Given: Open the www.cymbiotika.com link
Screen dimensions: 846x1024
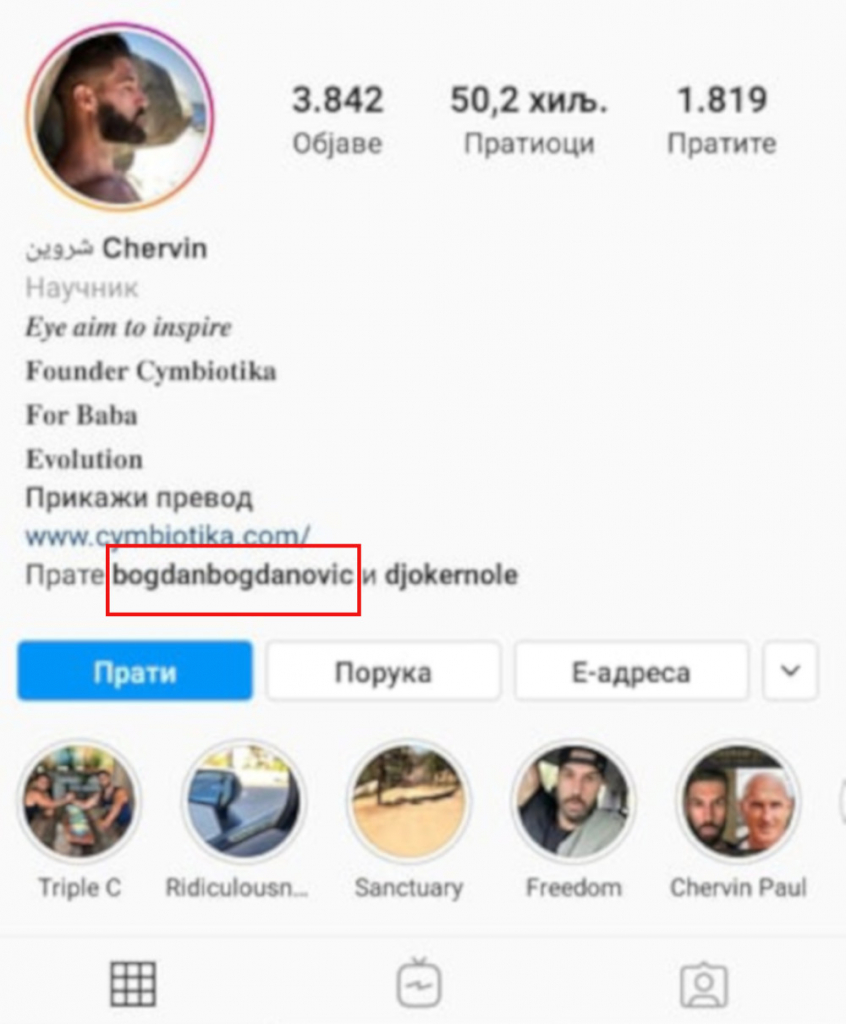Looking at the screenshot, I should pyautogui.click(x=167, y=535).
